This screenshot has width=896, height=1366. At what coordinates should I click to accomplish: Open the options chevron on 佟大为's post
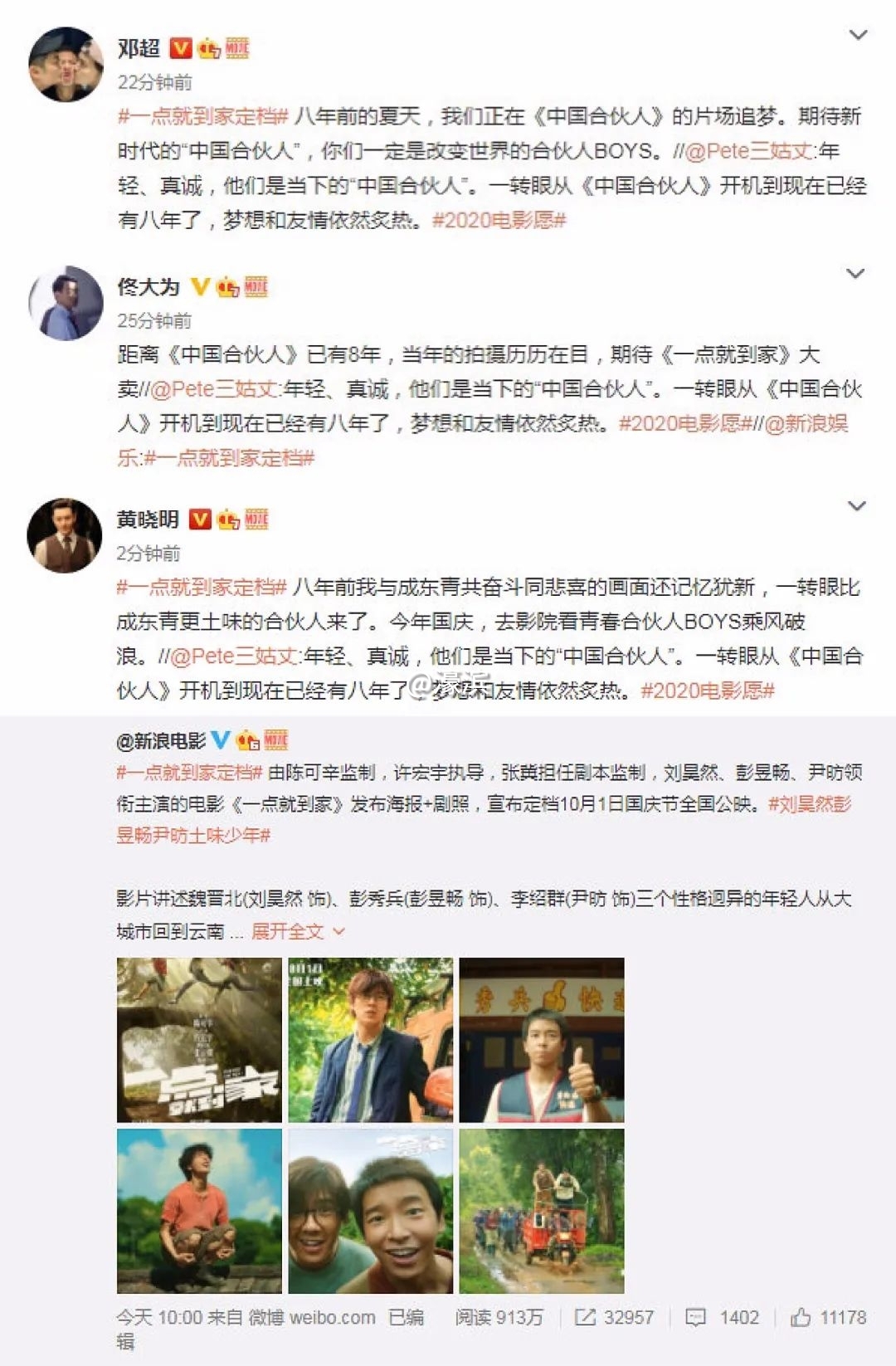tap(855, 273)
